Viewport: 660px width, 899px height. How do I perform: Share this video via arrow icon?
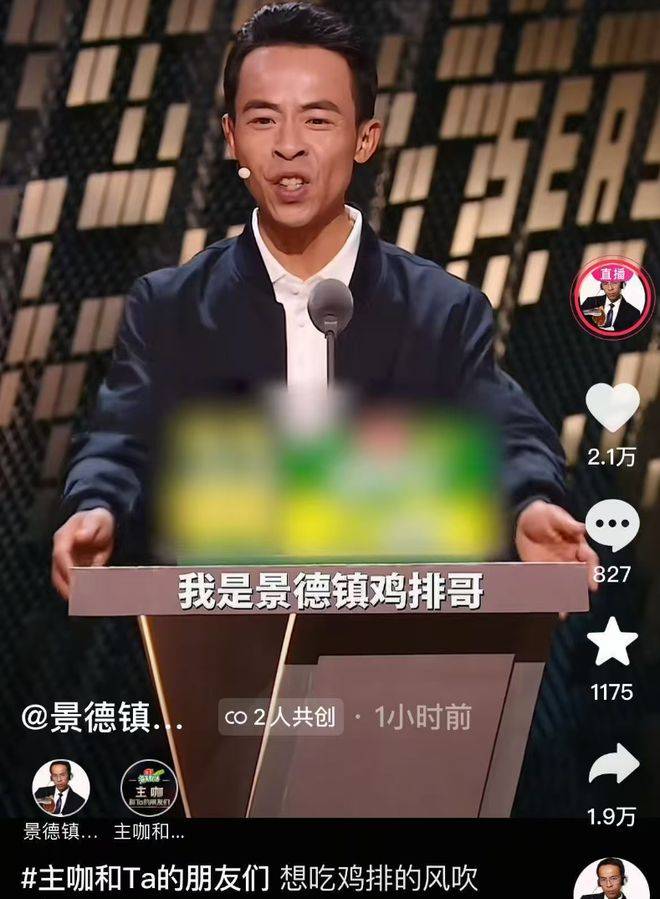612,764
